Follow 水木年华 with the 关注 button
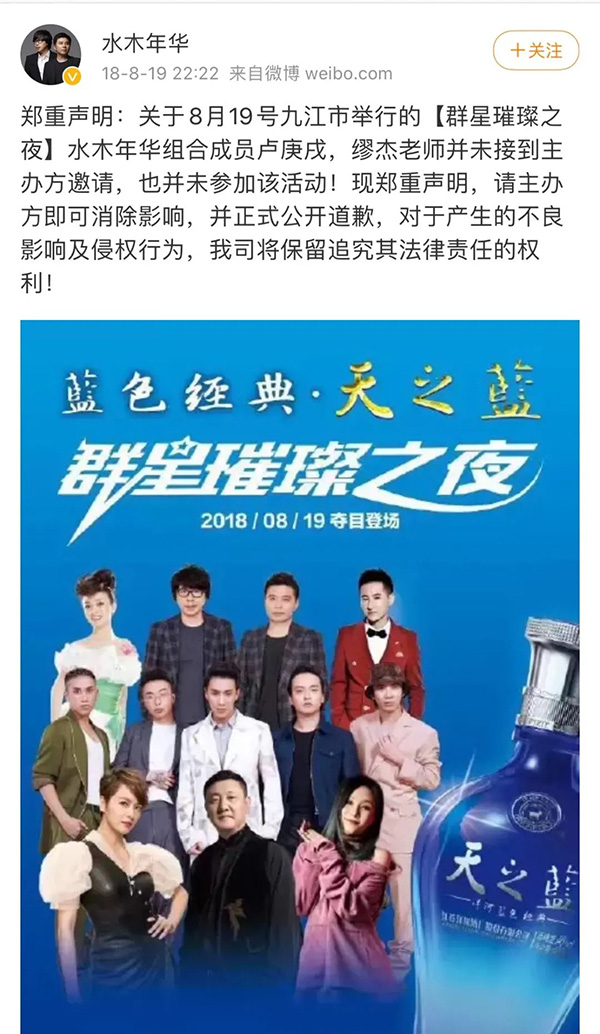The height and width of the screenshot is (1034, 600). [536, 49]
